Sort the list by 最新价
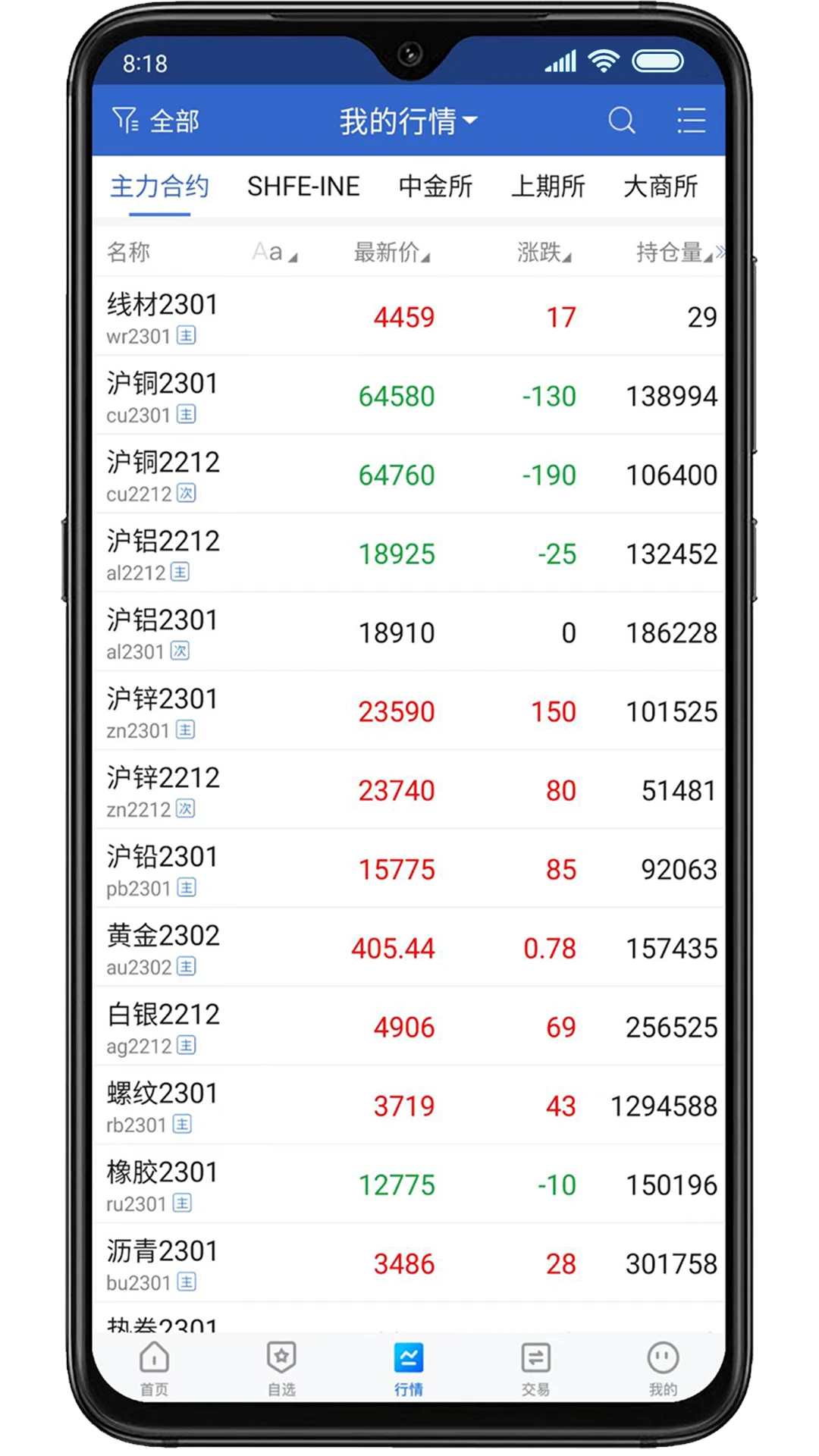 click(391, 253)
